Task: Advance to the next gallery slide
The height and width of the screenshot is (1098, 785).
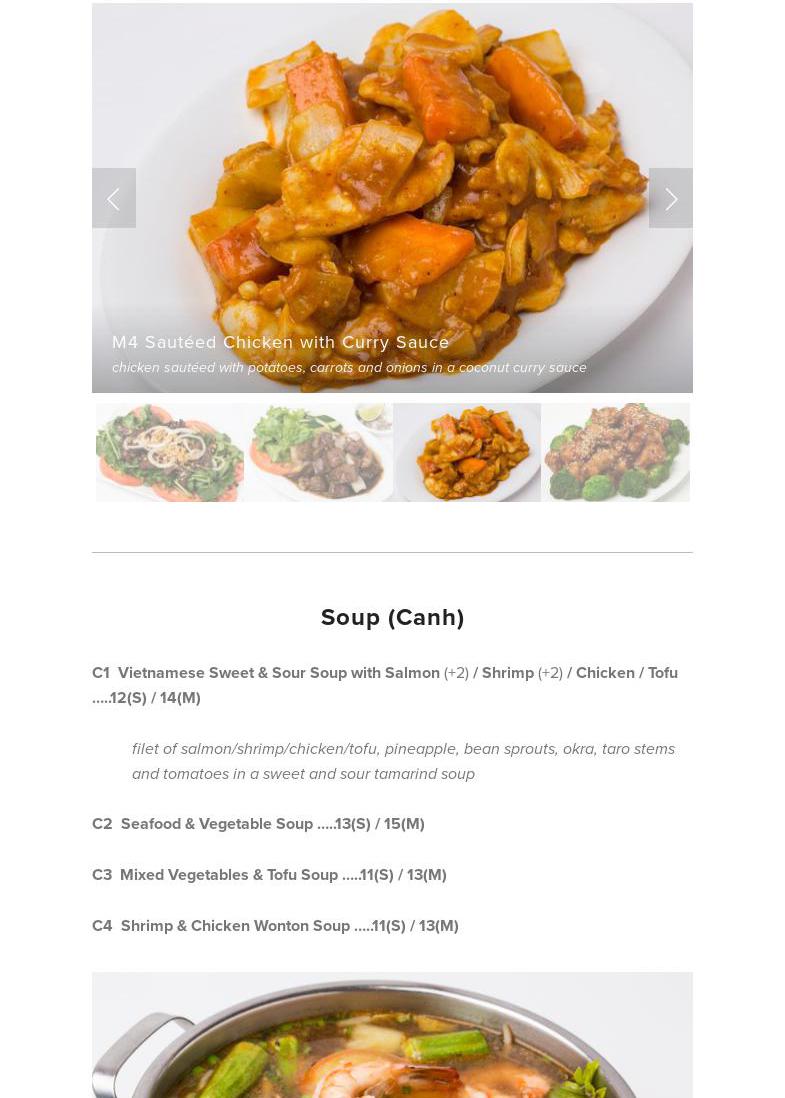Action: pos(670,198)
